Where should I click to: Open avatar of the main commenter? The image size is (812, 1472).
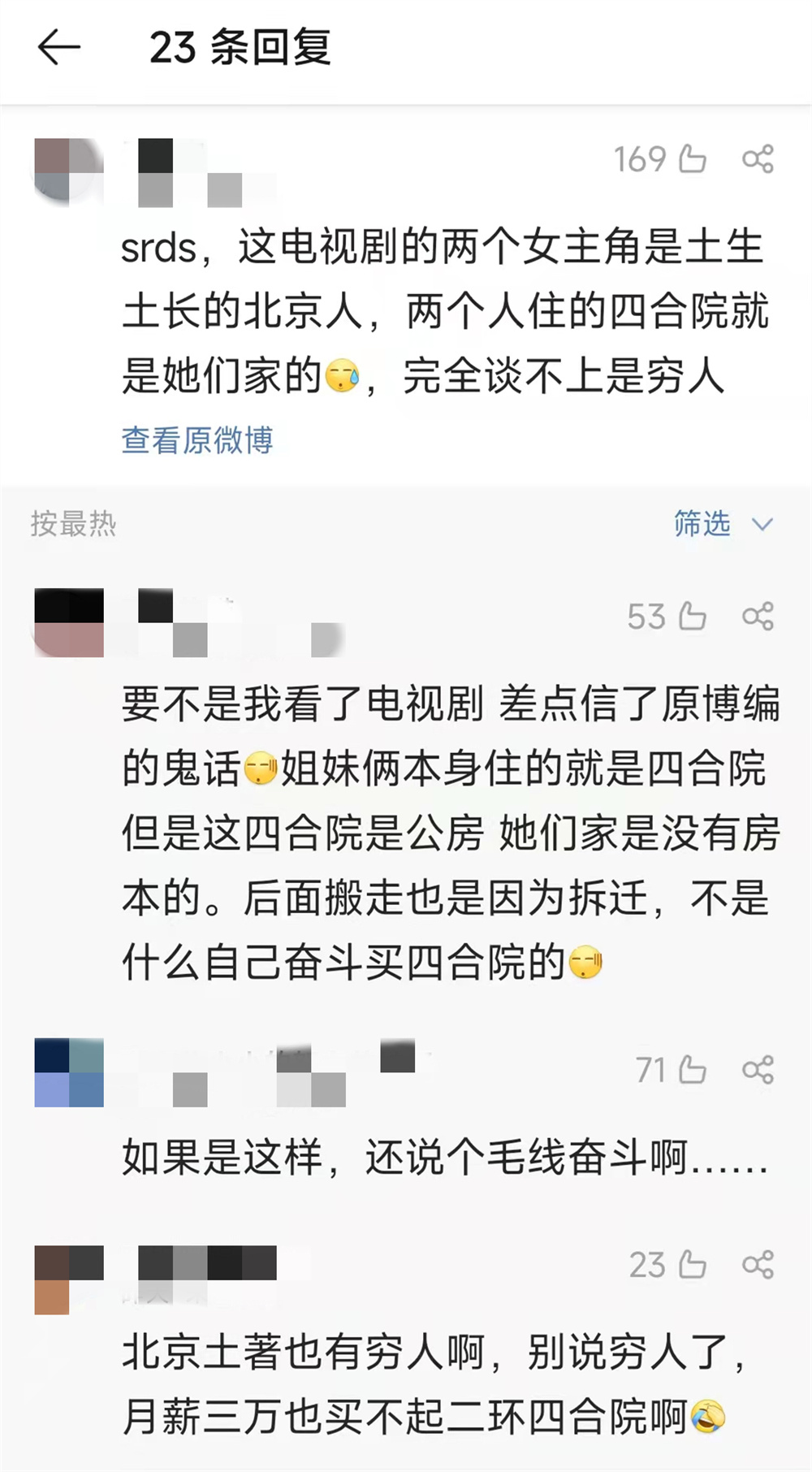point(69,171)
